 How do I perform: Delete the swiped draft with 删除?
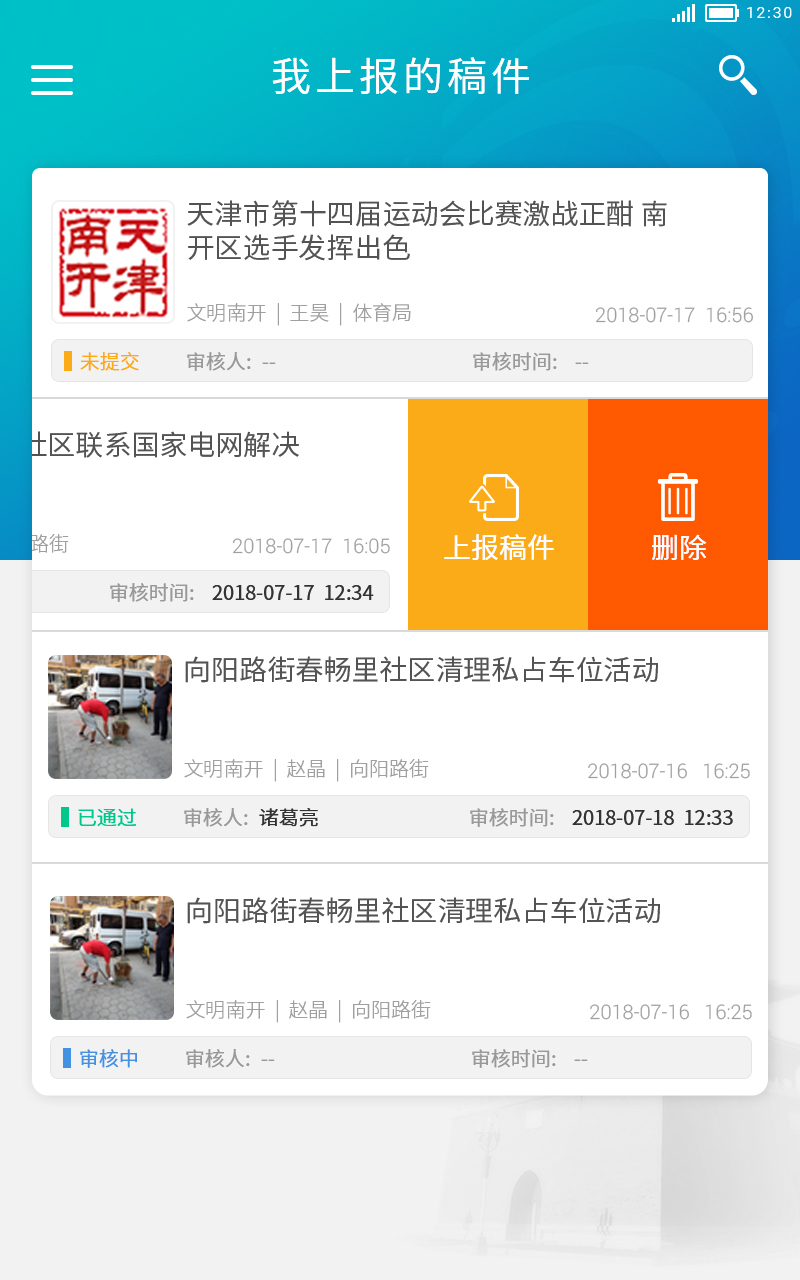click(x=678, y=515)
